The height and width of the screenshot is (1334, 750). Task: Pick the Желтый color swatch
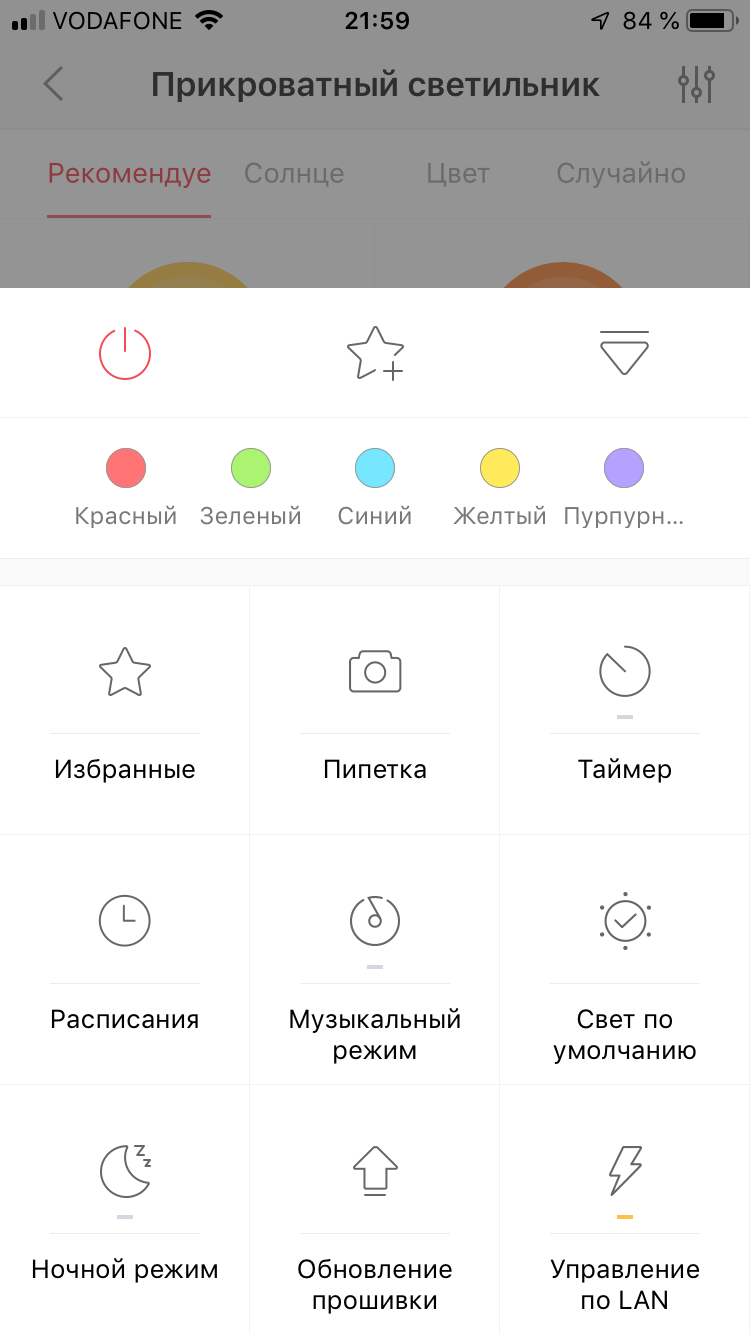pyautogui.click(x=500, y=467)
